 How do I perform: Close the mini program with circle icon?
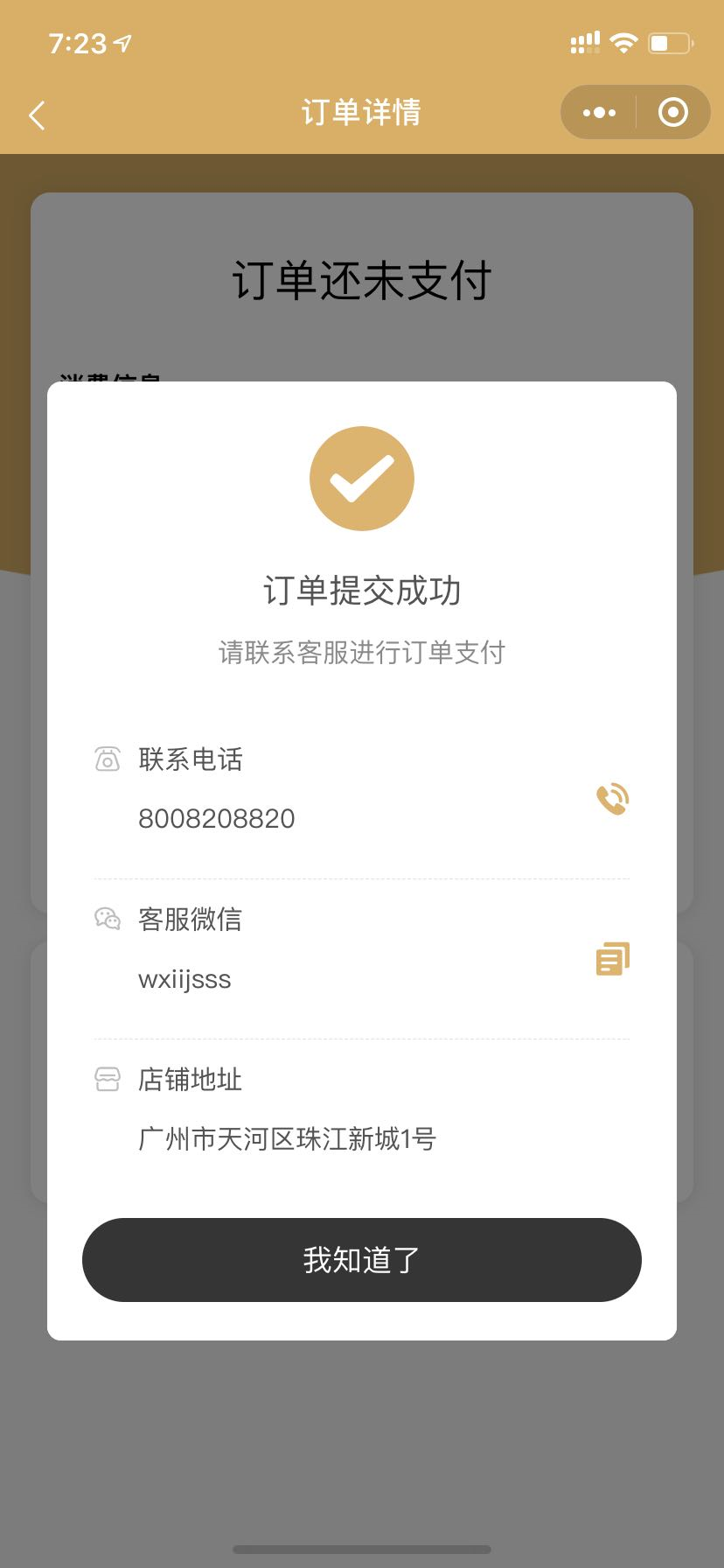tap(672, 112)
